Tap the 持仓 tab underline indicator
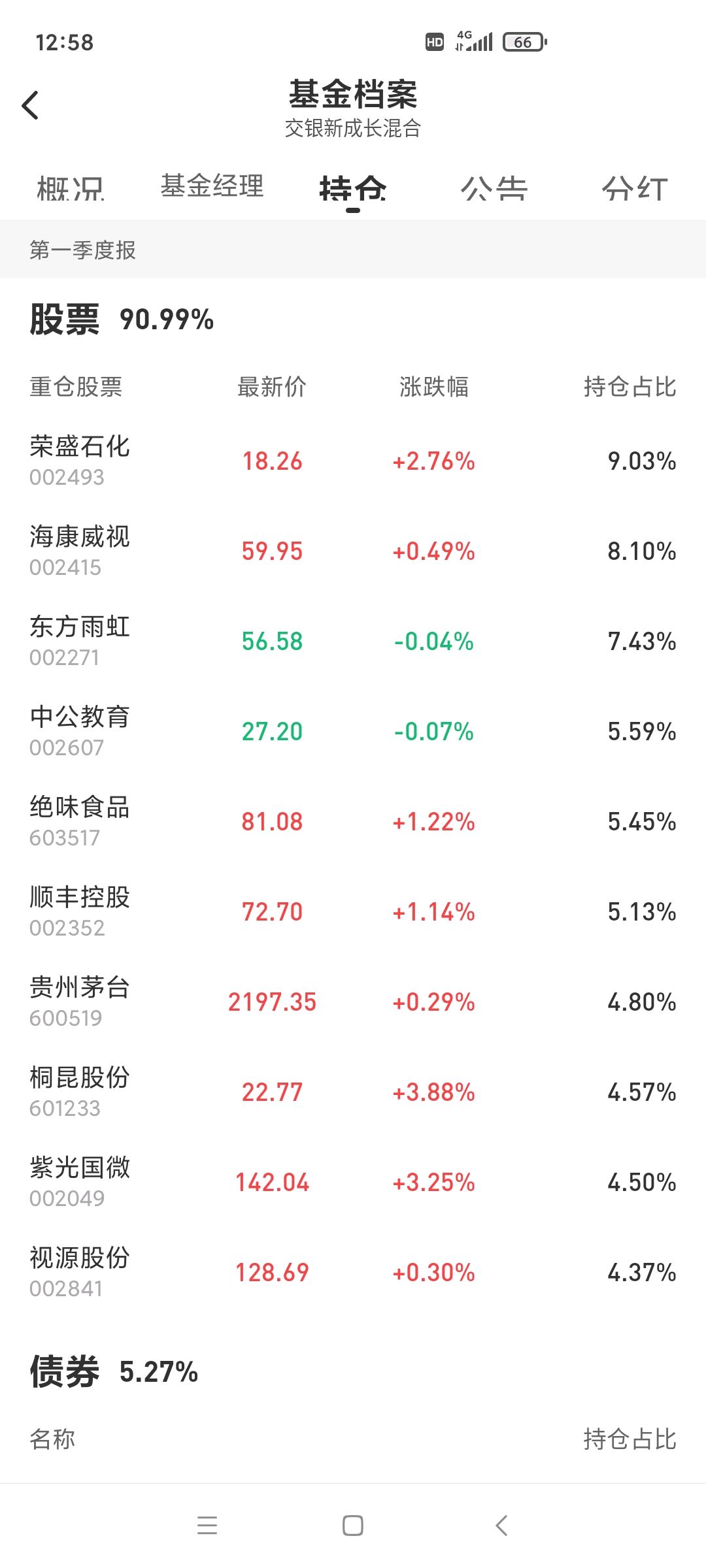Viewport: 706px width, 1568px height. coord(352,209)
